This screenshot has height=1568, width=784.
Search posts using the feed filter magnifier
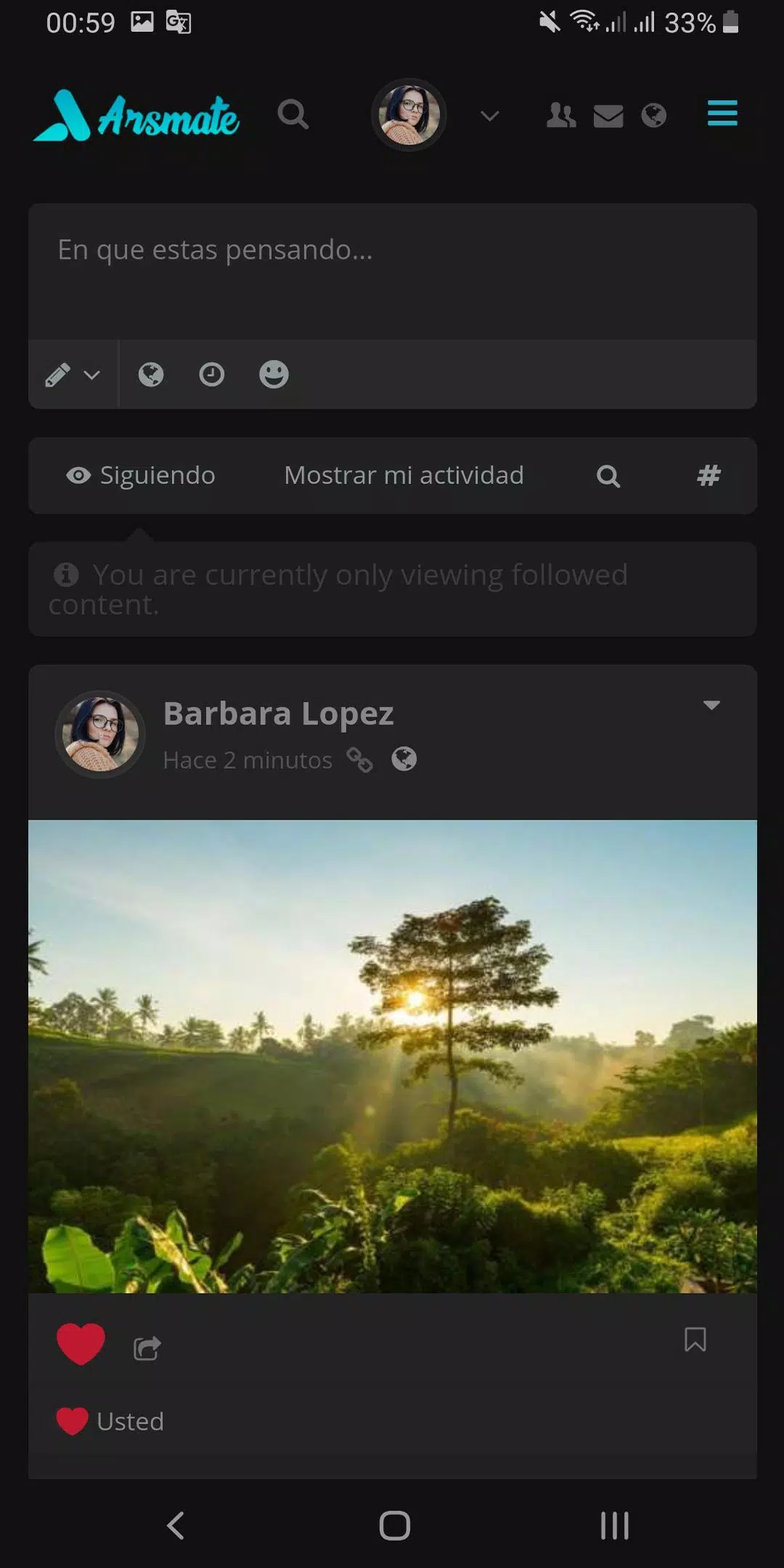[608, 476]
